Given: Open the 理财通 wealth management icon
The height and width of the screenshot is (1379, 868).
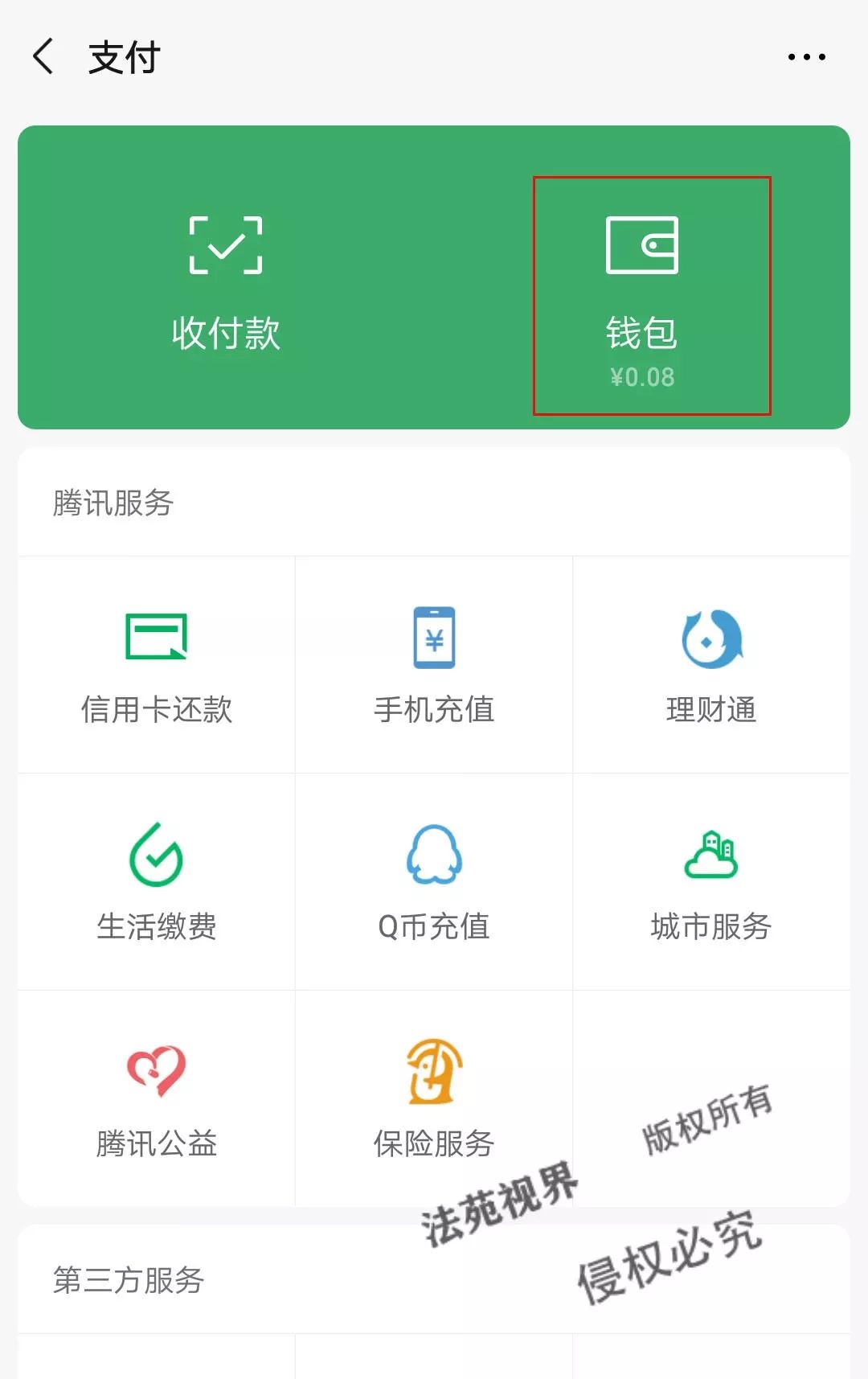Looking at the screenshot, I should pos(710,638).
